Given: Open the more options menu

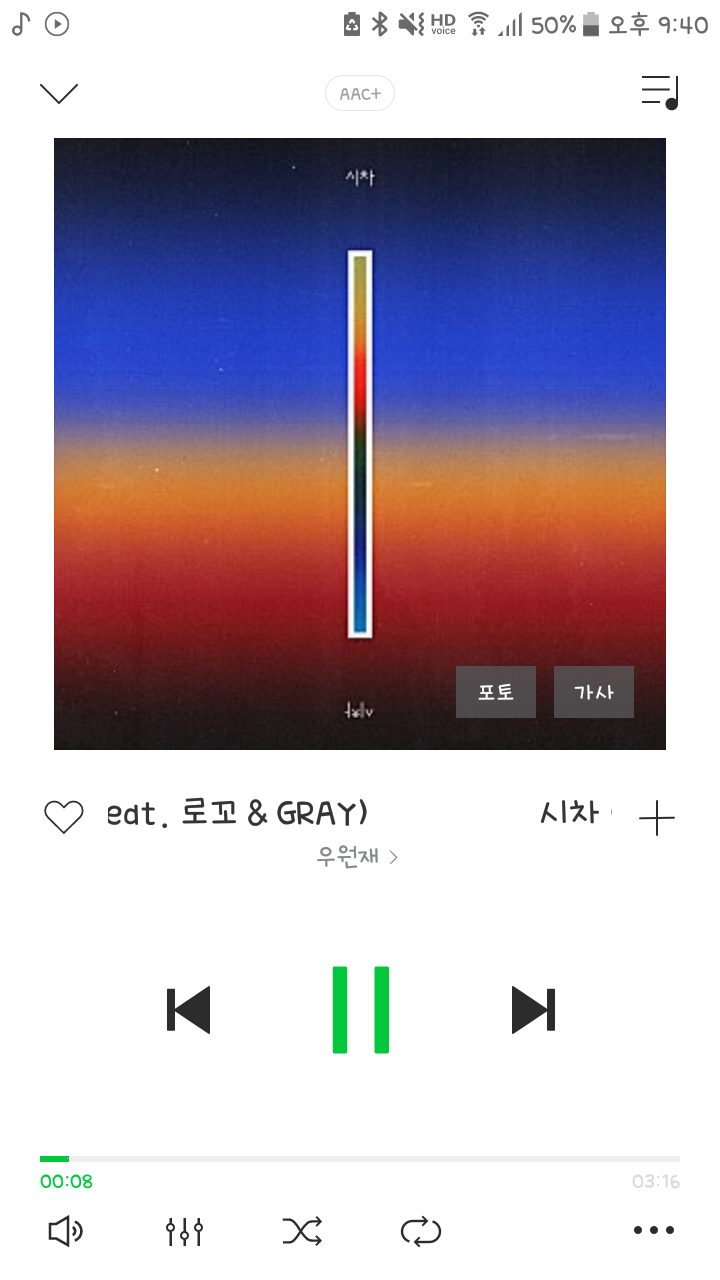Looking at the screenshot, I should coord(654,1231).
